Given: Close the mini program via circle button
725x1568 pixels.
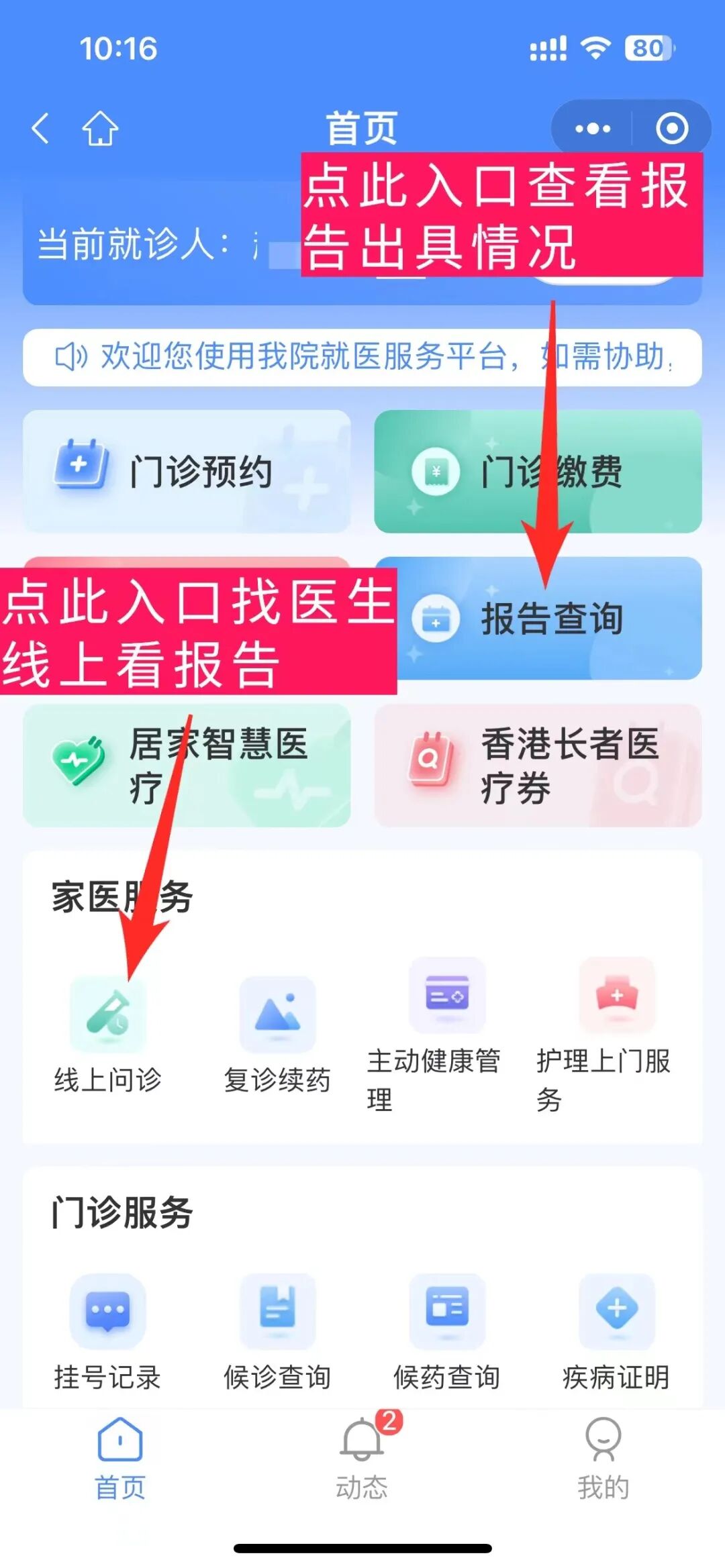Looking at the screenshot, I should (x=671, y=128).
